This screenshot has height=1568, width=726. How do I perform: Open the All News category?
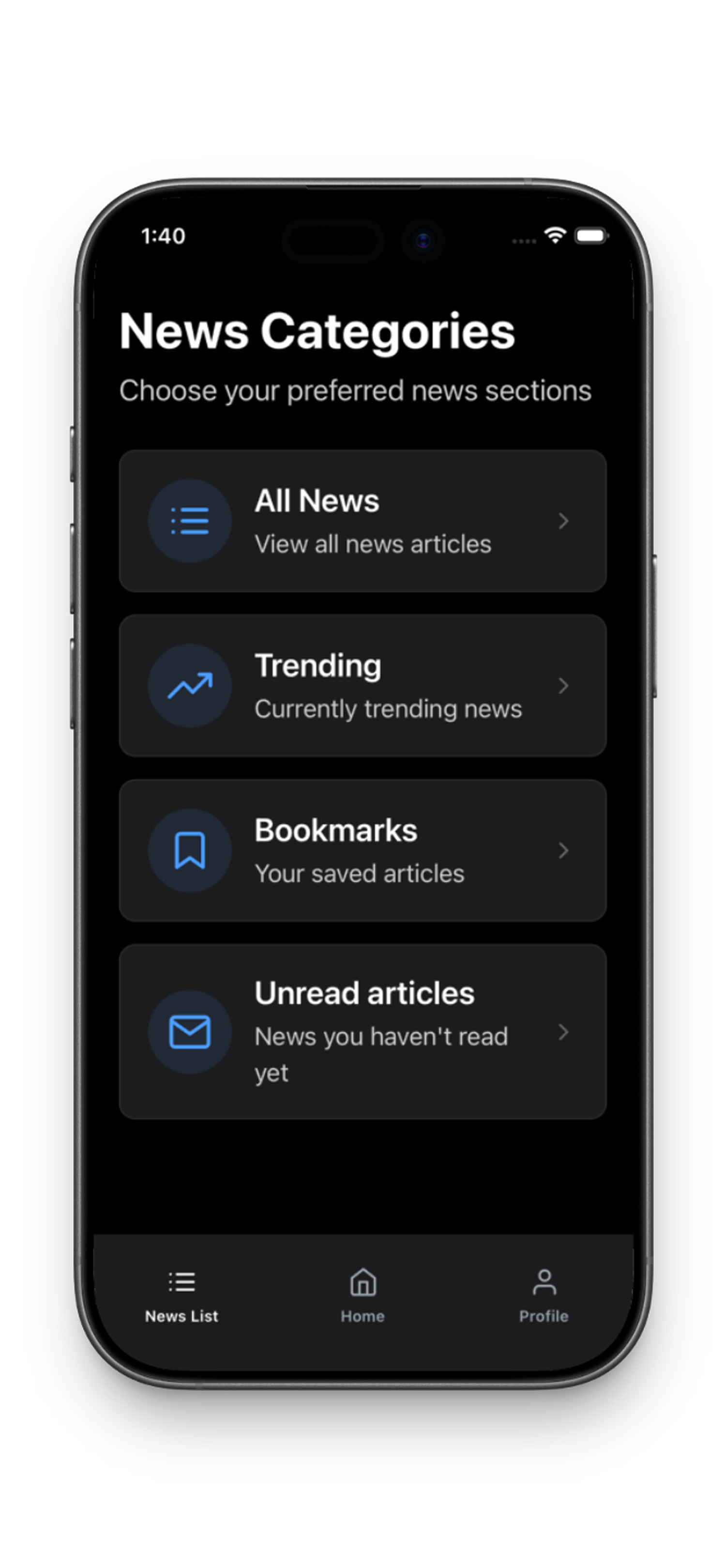[x=363, y=521]
